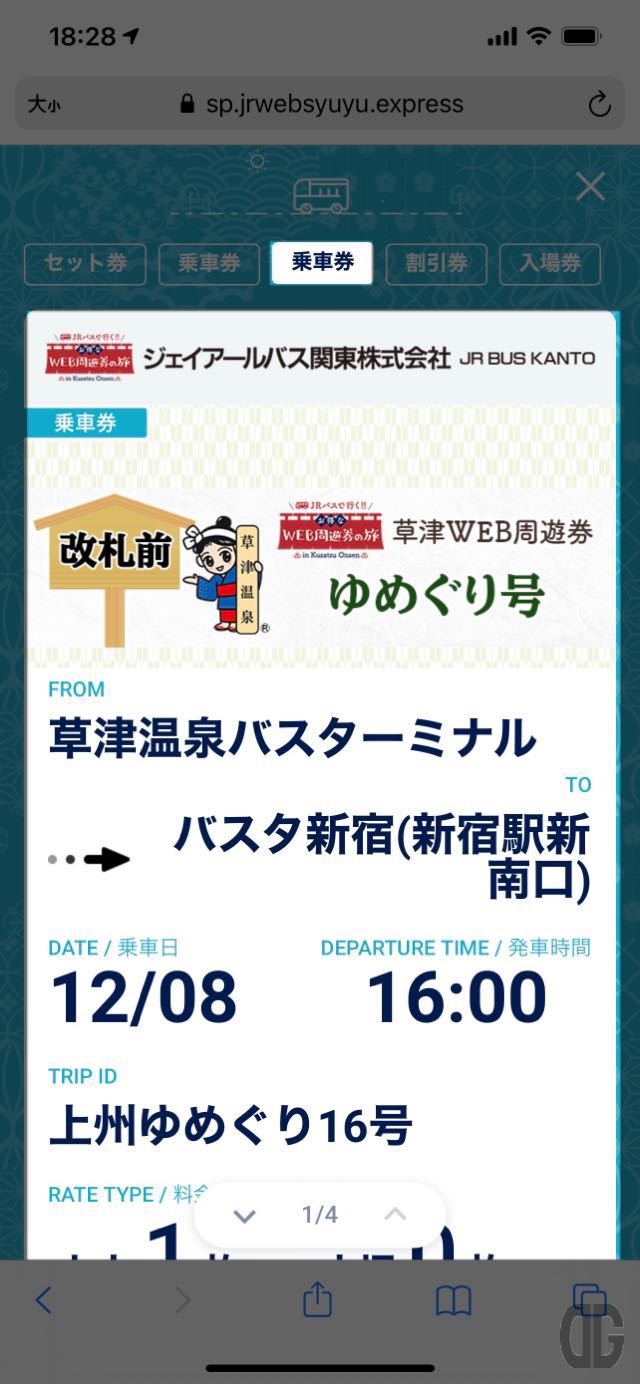Go to the next ticket with down chevron

[x=244, y=1215]
